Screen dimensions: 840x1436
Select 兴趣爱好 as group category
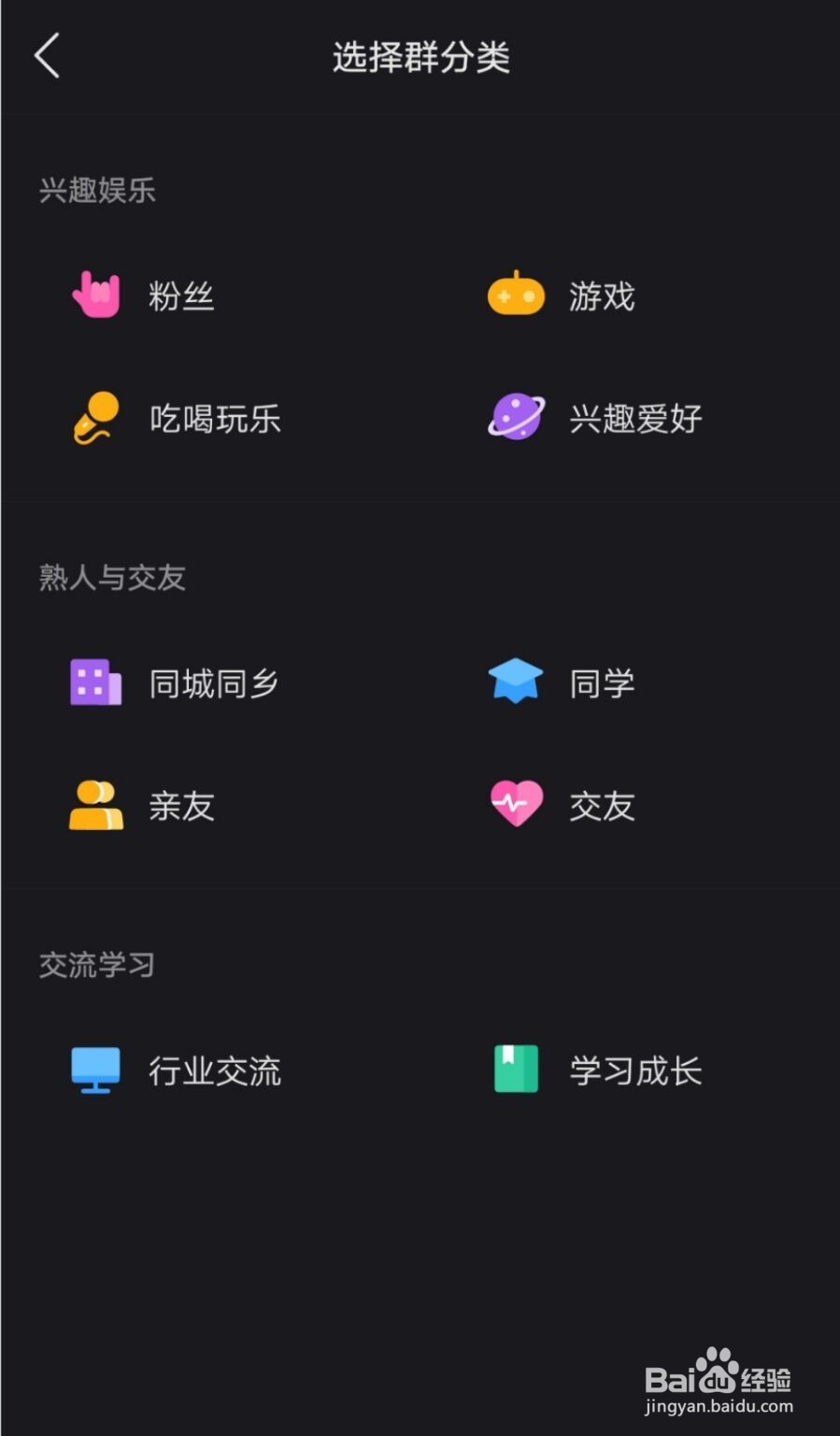pyautogui.click(x=595, y=417)
